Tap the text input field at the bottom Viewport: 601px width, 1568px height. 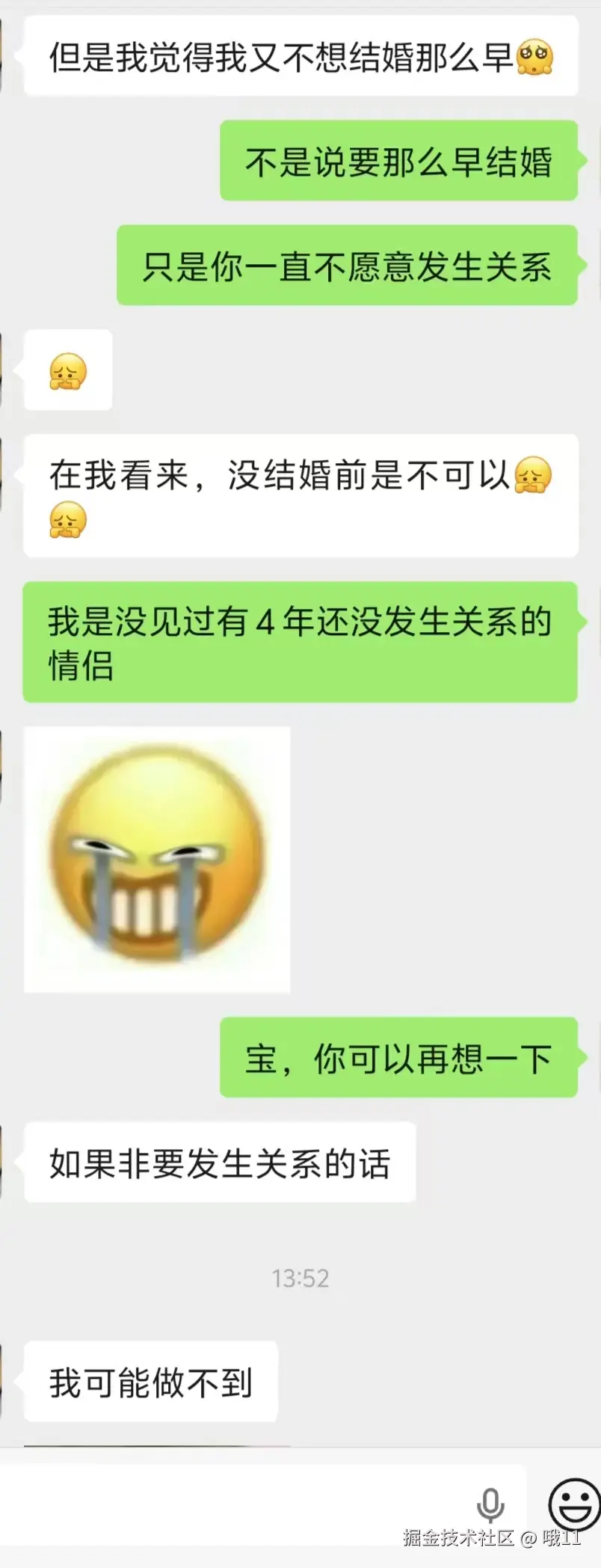(x=224, y=1505)
